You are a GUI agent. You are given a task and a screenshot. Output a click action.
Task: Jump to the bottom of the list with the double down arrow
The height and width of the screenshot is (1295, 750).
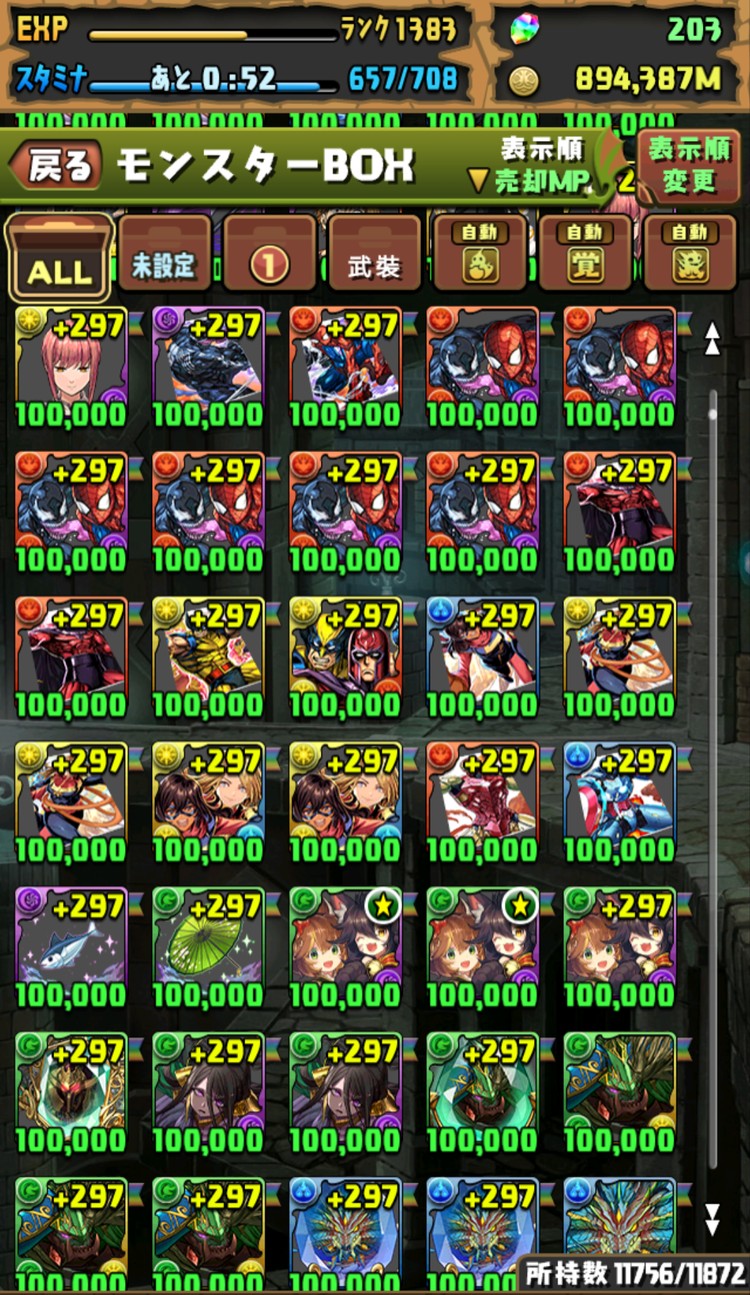[x=712, y=1220]
